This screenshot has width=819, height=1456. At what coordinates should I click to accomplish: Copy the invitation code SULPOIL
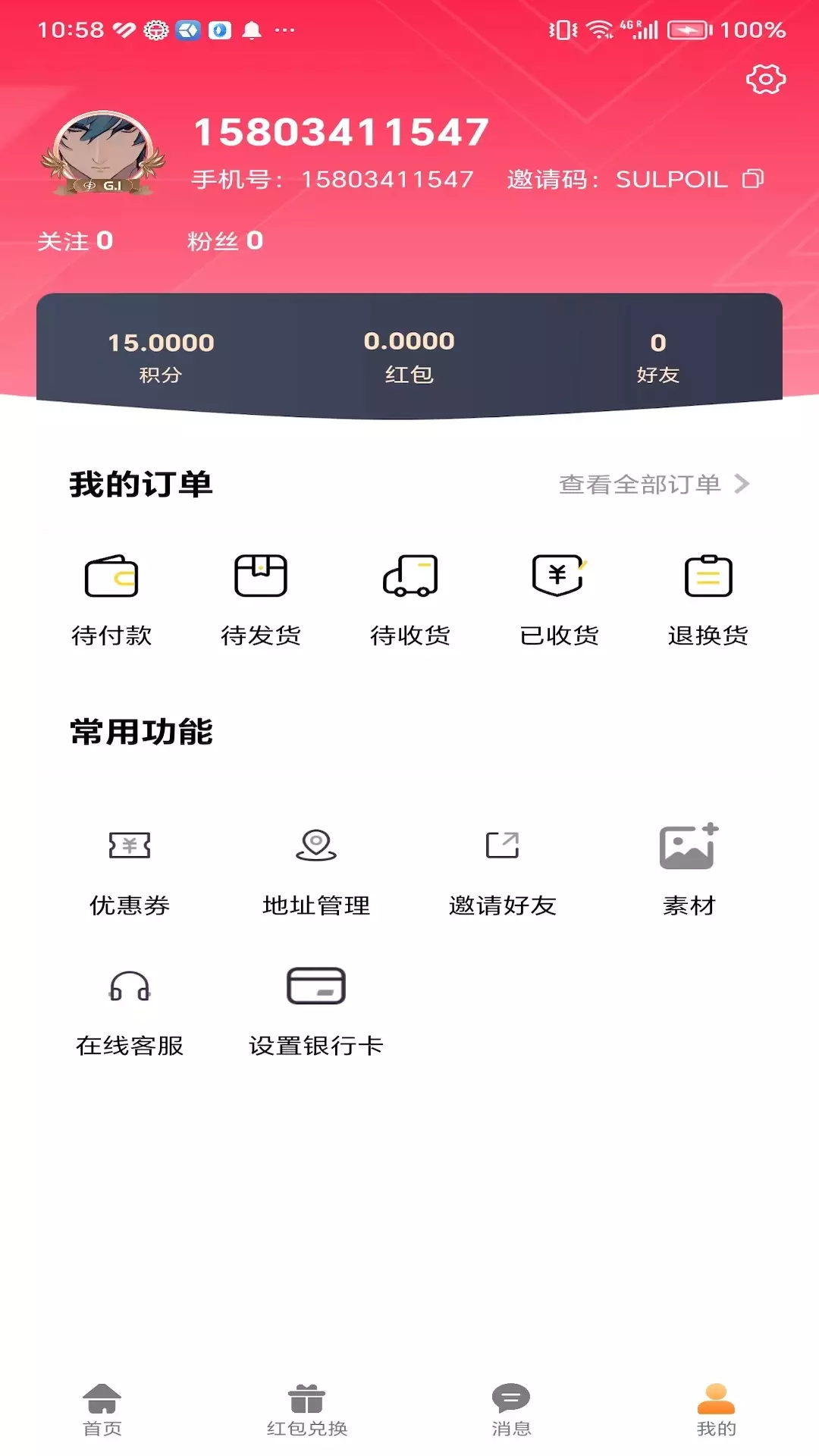[753, 178]
